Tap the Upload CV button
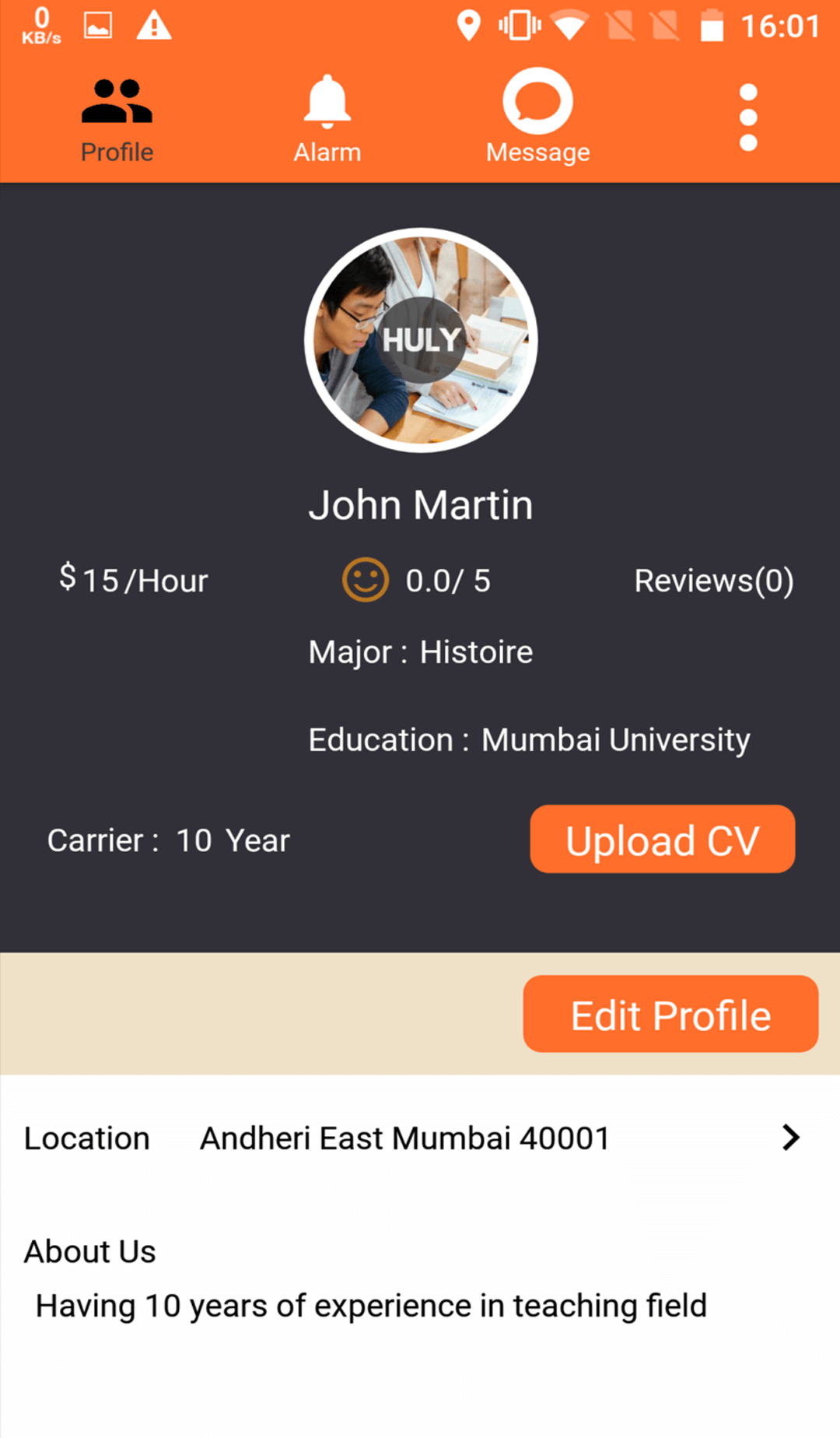 pyautogui.click(x=662, y=840)
